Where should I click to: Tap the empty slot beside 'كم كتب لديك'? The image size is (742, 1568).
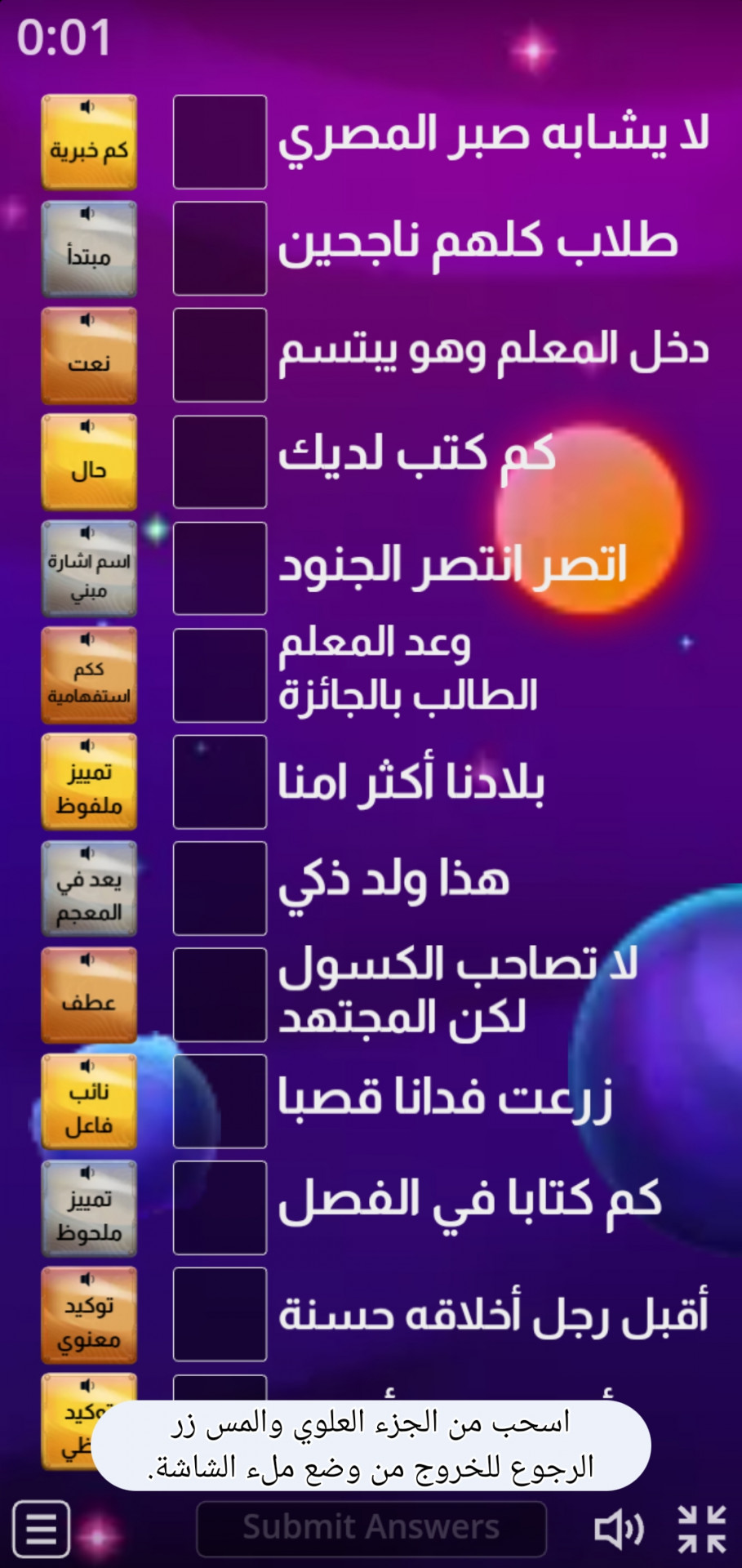(220, 462)
